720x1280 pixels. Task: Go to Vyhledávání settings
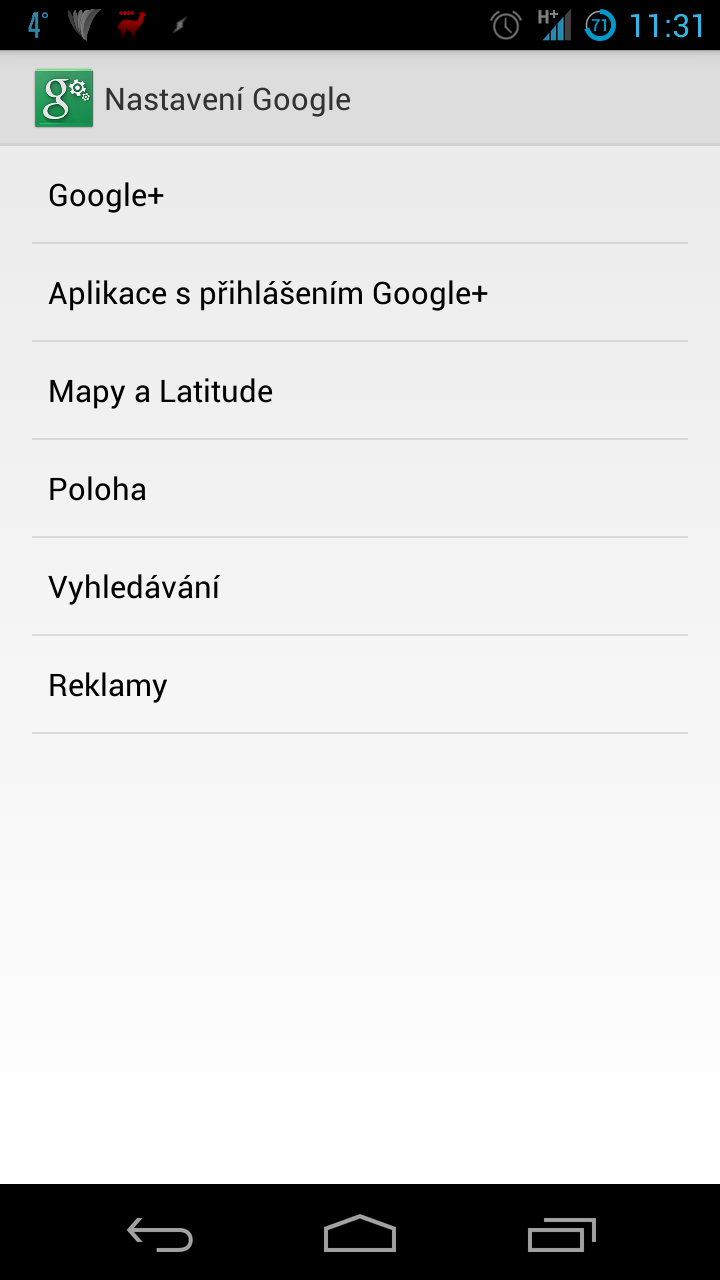tap(360, 587)
